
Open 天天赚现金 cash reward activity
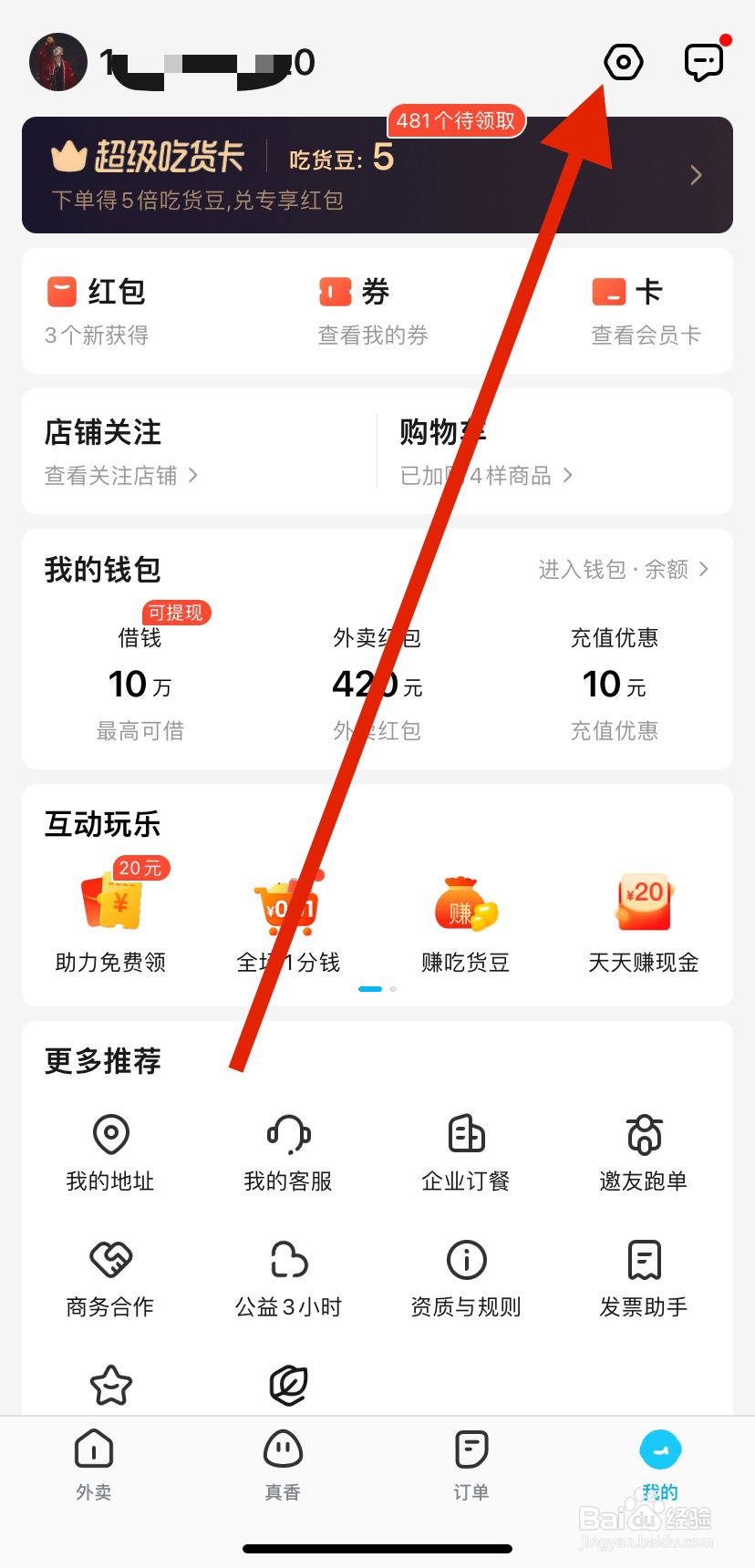tap(643, 921)
